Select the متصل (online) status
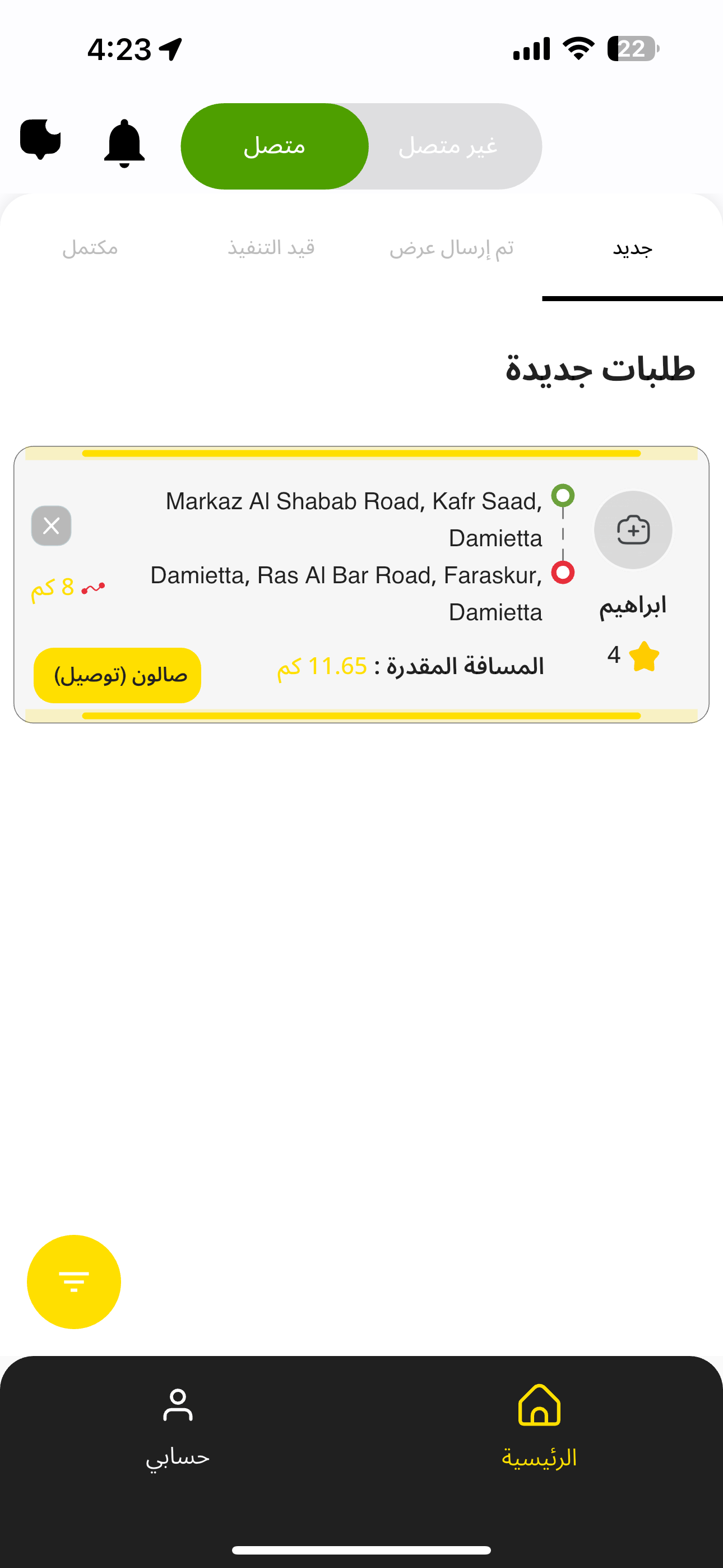The image size is (723, 1568). coord(275,146)
